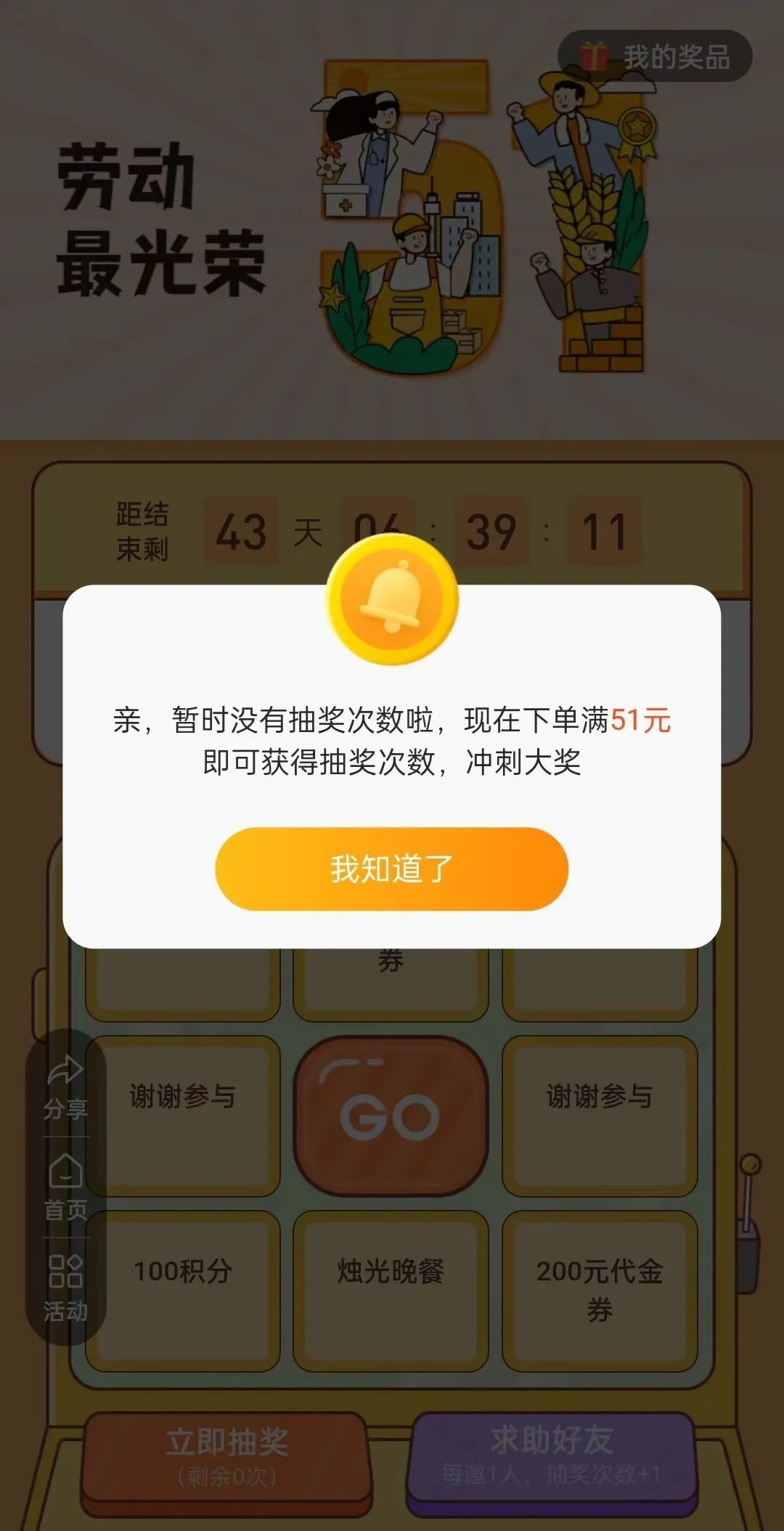
Task: Tap 立即抽奖 to draw now
Action: (226, 1455)
